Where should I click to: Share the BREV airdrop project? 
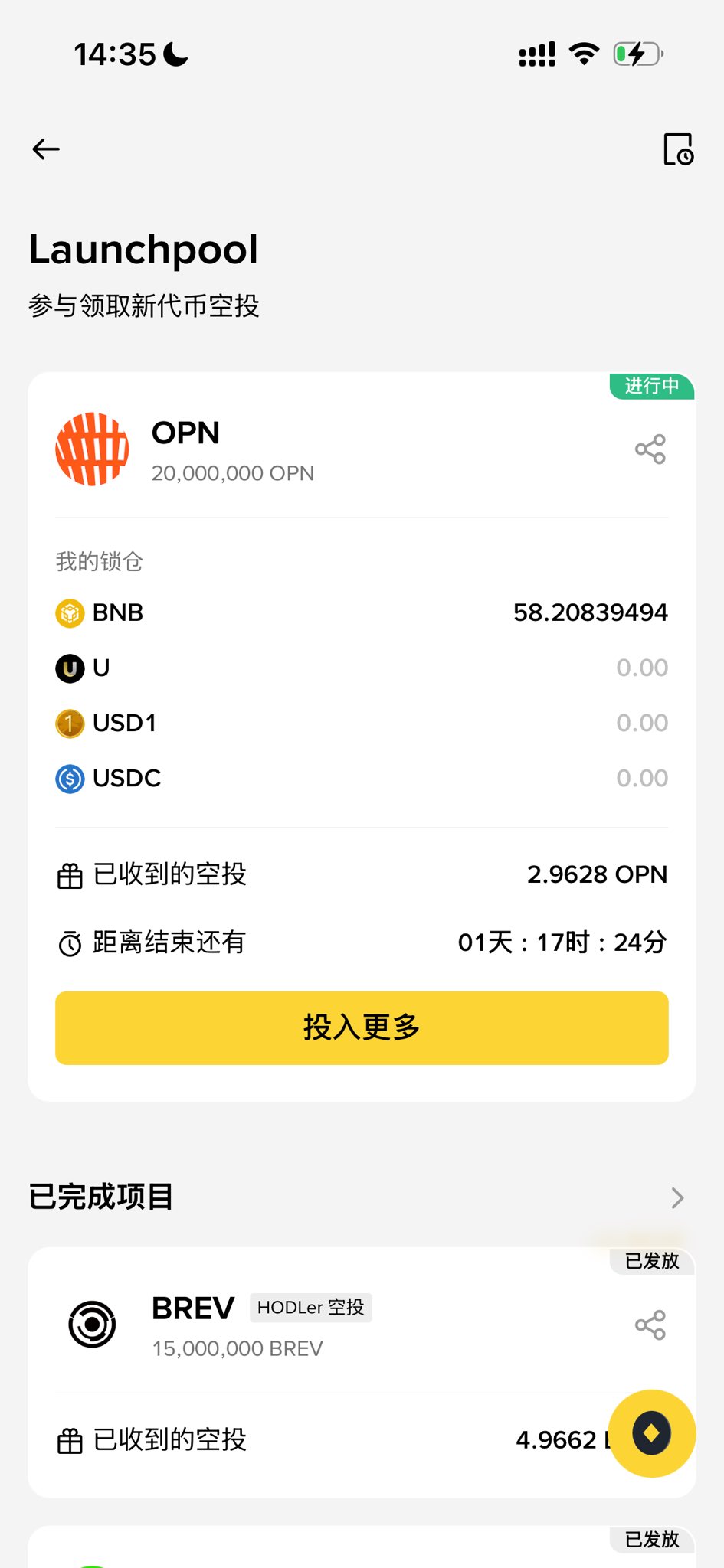[x=650, y=1325]
